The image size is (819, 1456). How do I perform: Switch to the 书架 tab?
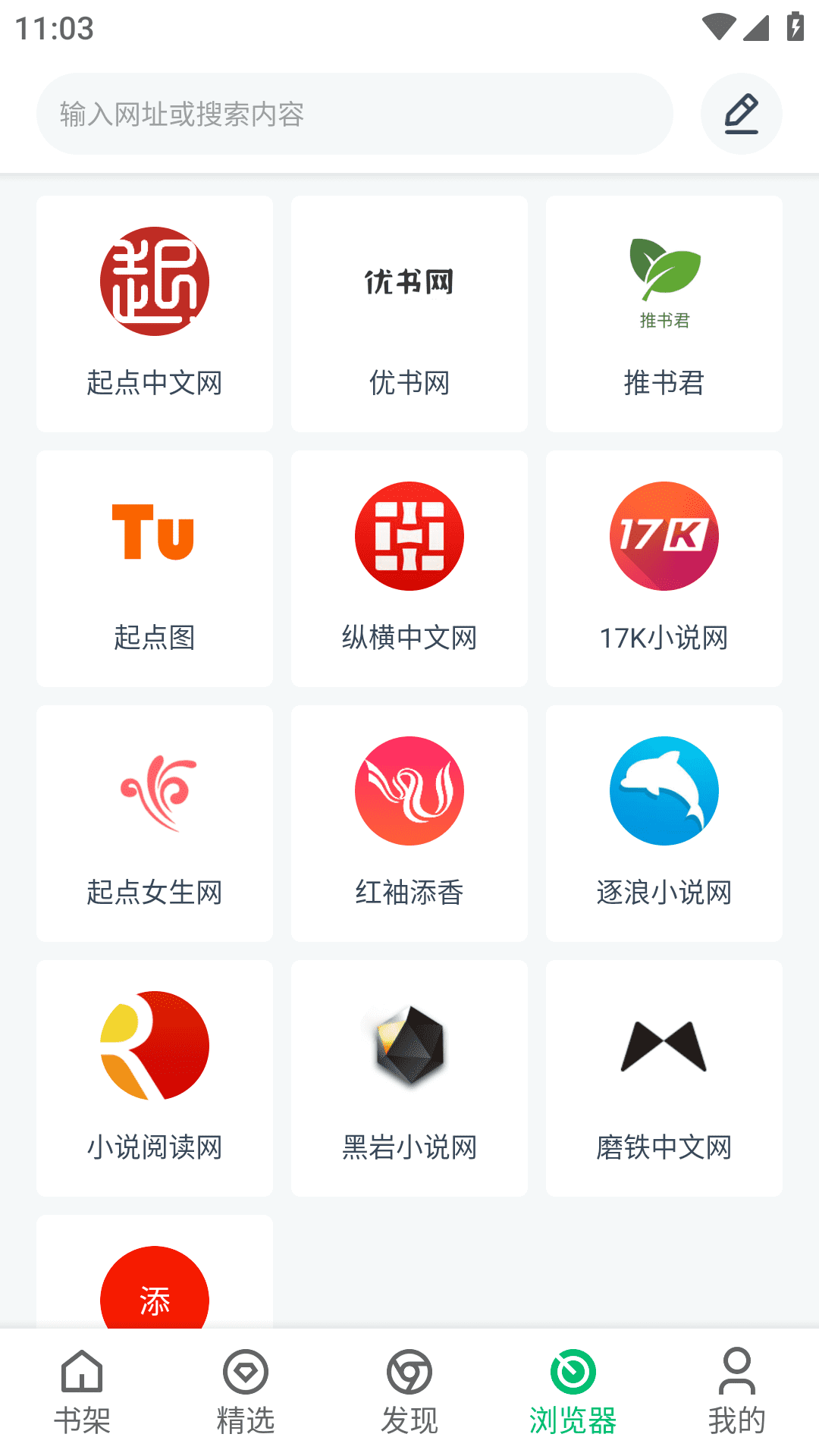[x=82, y=1392]
